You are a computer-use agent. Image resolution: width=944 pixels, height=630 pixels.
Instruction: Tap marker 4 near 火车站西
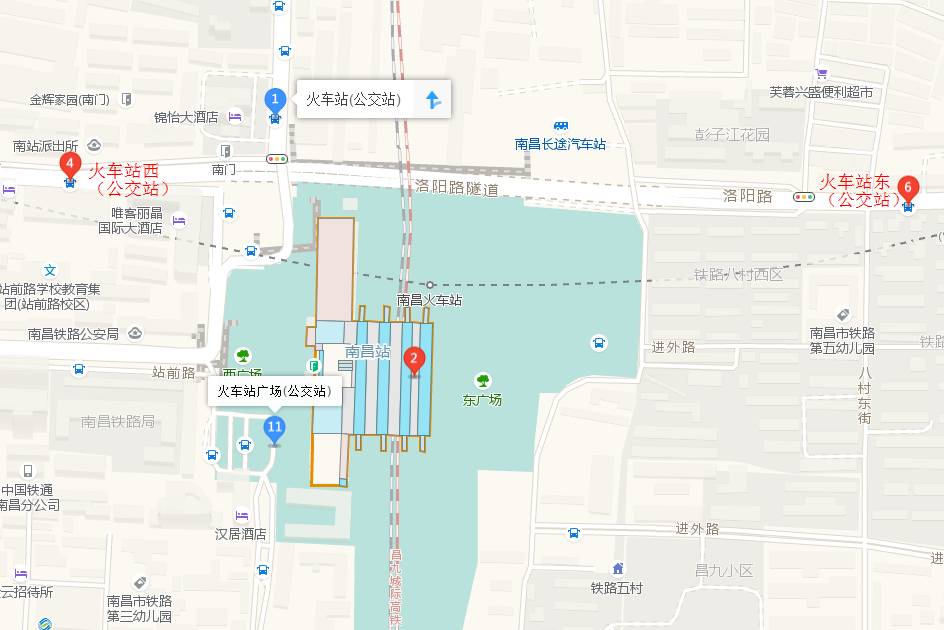pyautogui.click(x=69, y=164)
